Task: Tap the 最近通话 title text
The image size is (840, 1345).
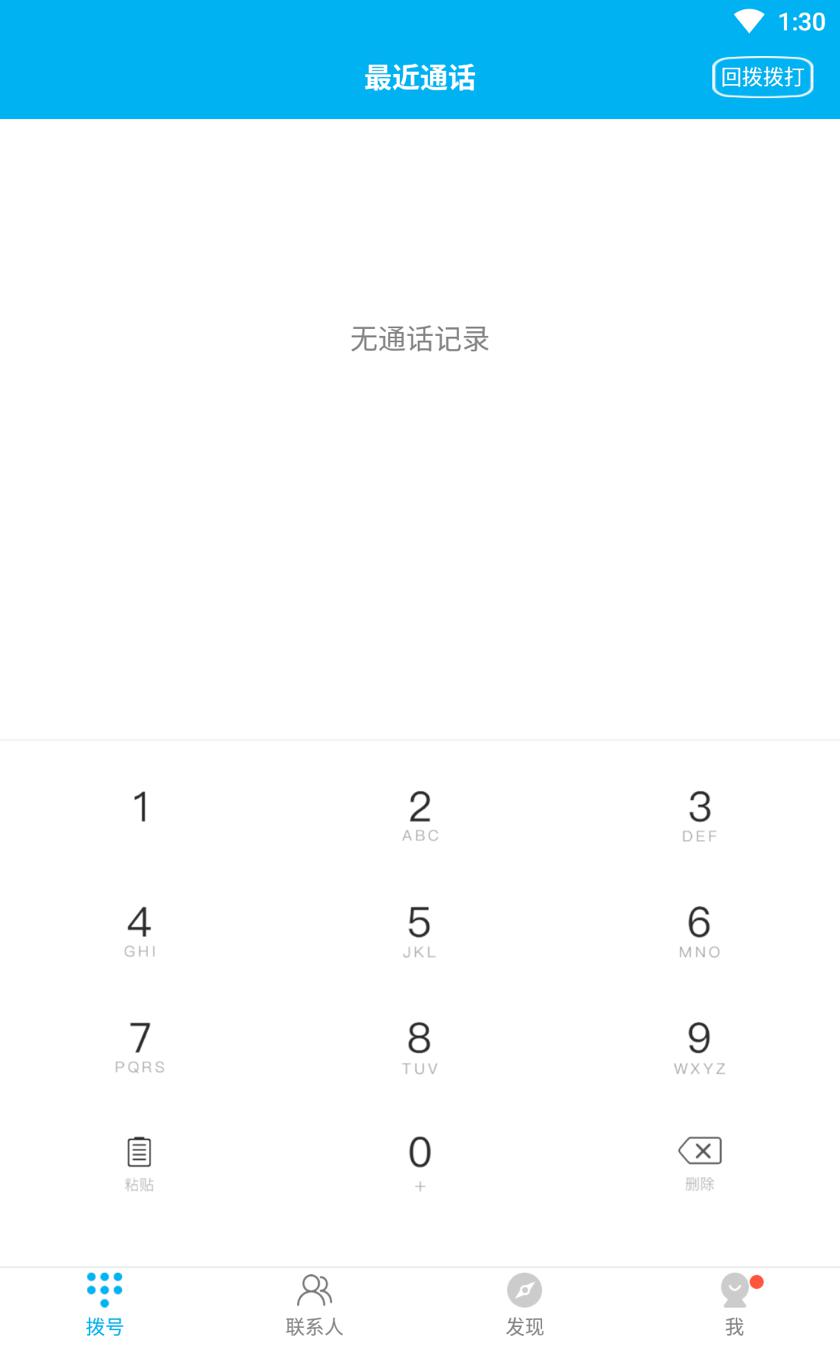Action: coord(420,77)
